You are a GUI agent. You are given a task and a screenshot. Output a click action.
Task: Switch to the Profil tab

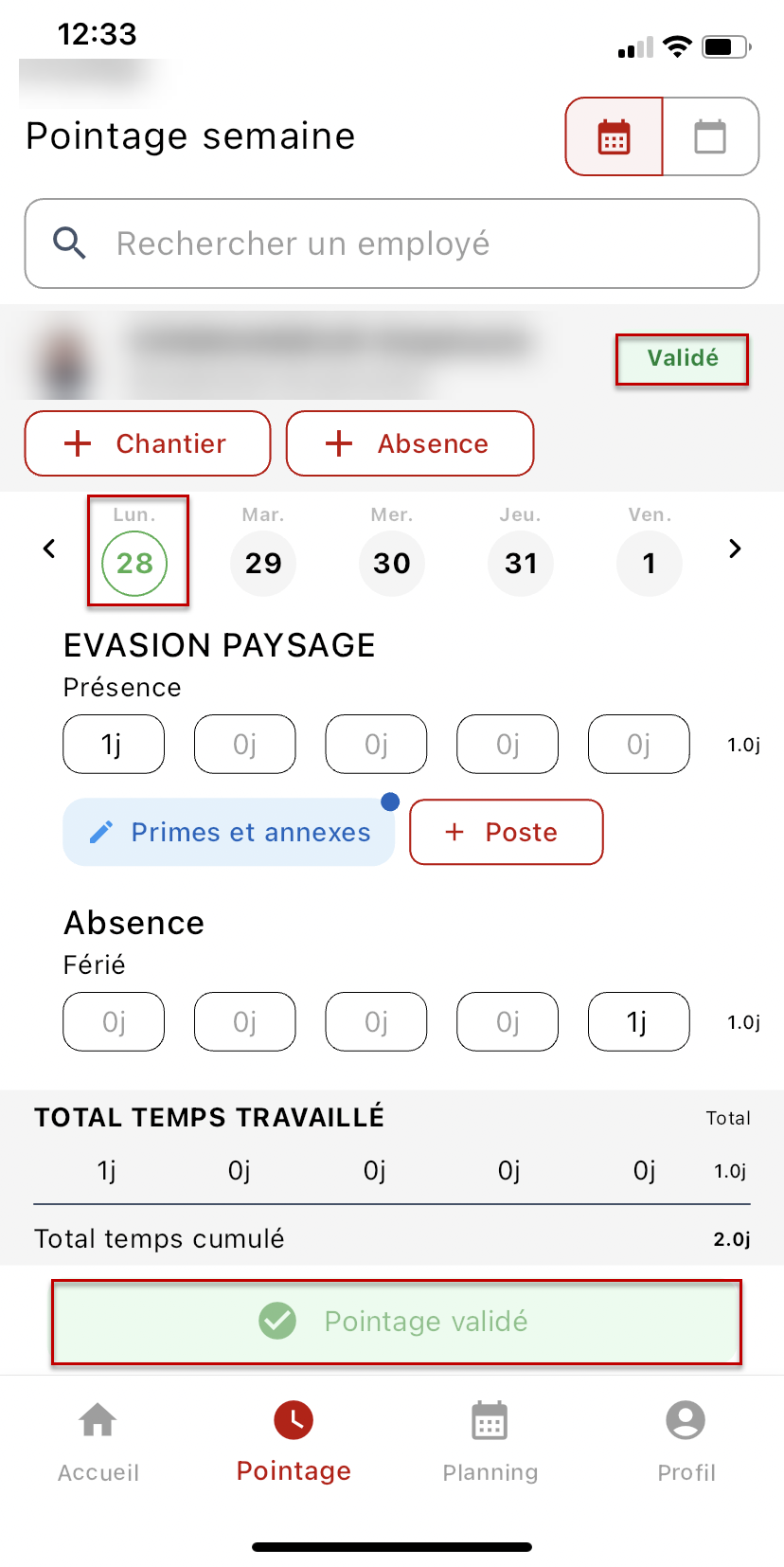click(x=686, y=1442)
